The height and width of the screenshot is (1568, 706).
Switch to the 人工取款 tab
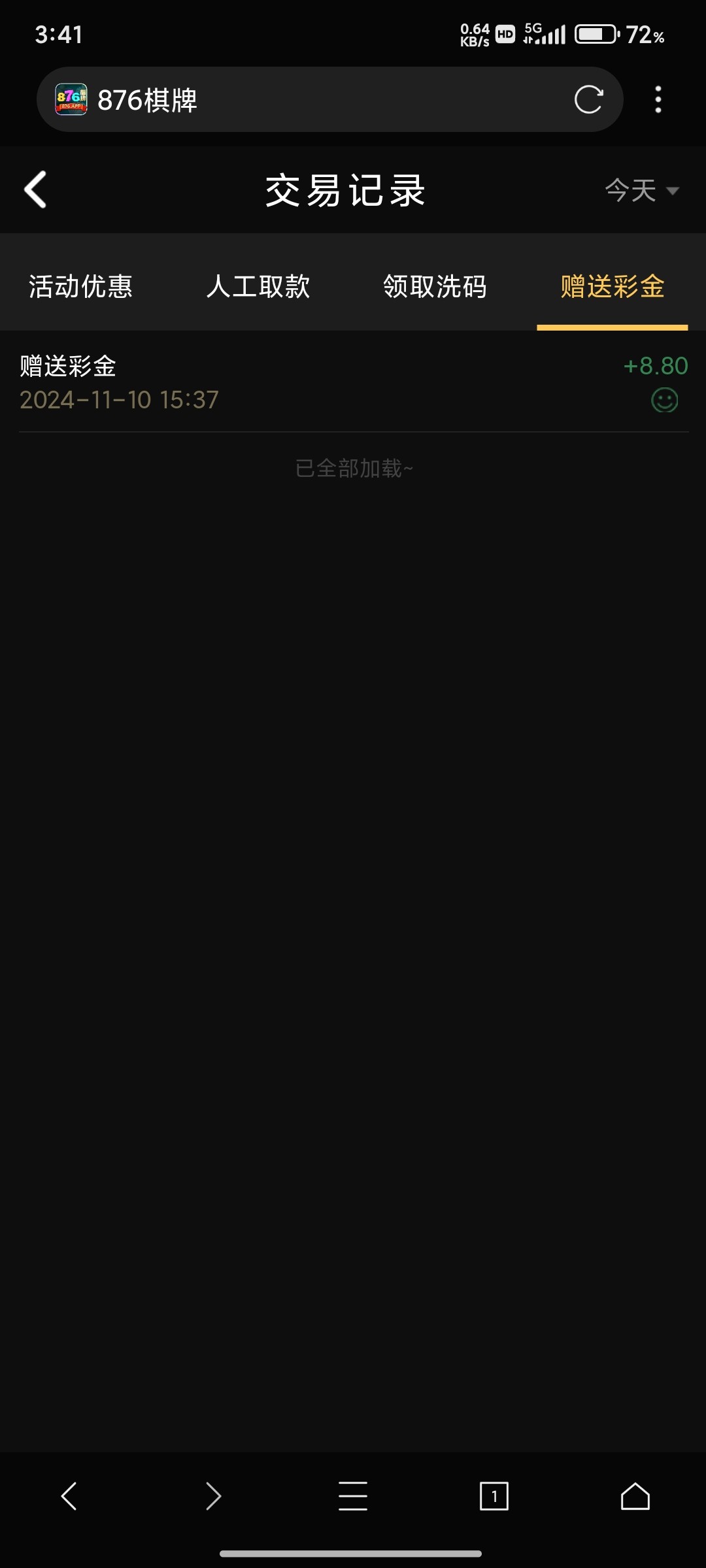258,286
